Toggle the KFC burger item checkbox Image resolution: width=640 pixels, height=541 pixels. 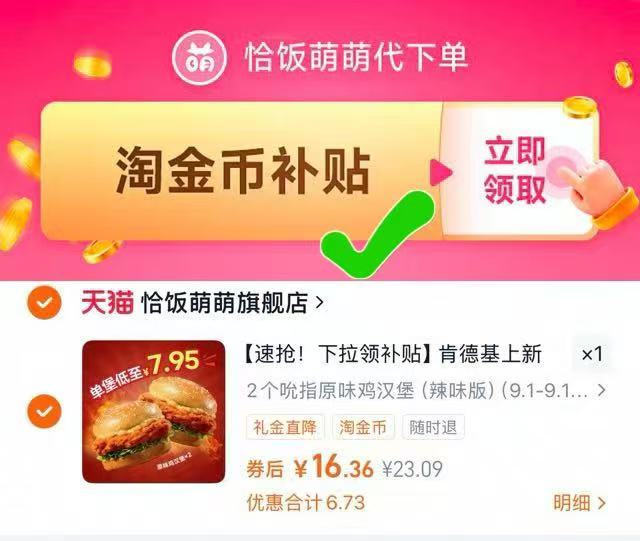coord(42,411)
